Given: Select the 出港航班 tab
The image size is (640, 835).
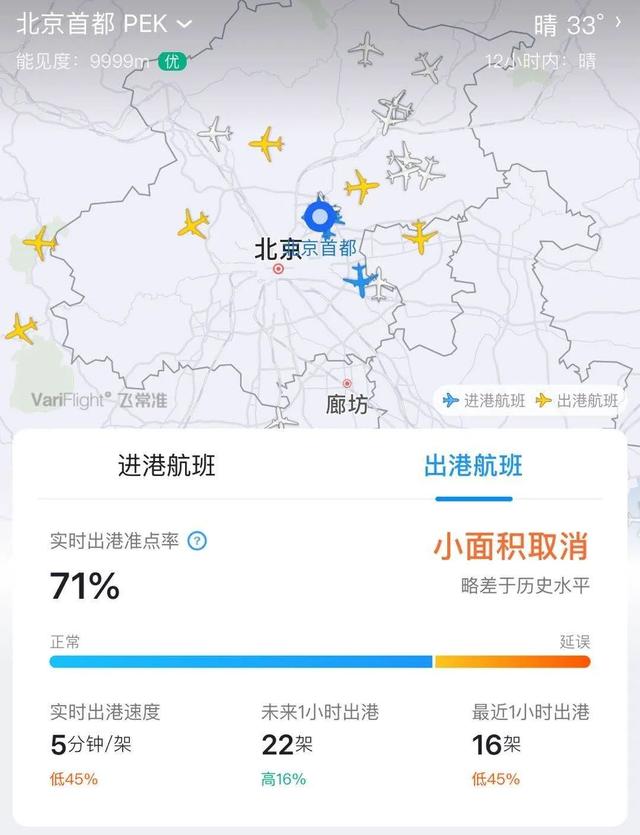Looking at the screenshot, I should pyautogui.click(x=473, y=465).
